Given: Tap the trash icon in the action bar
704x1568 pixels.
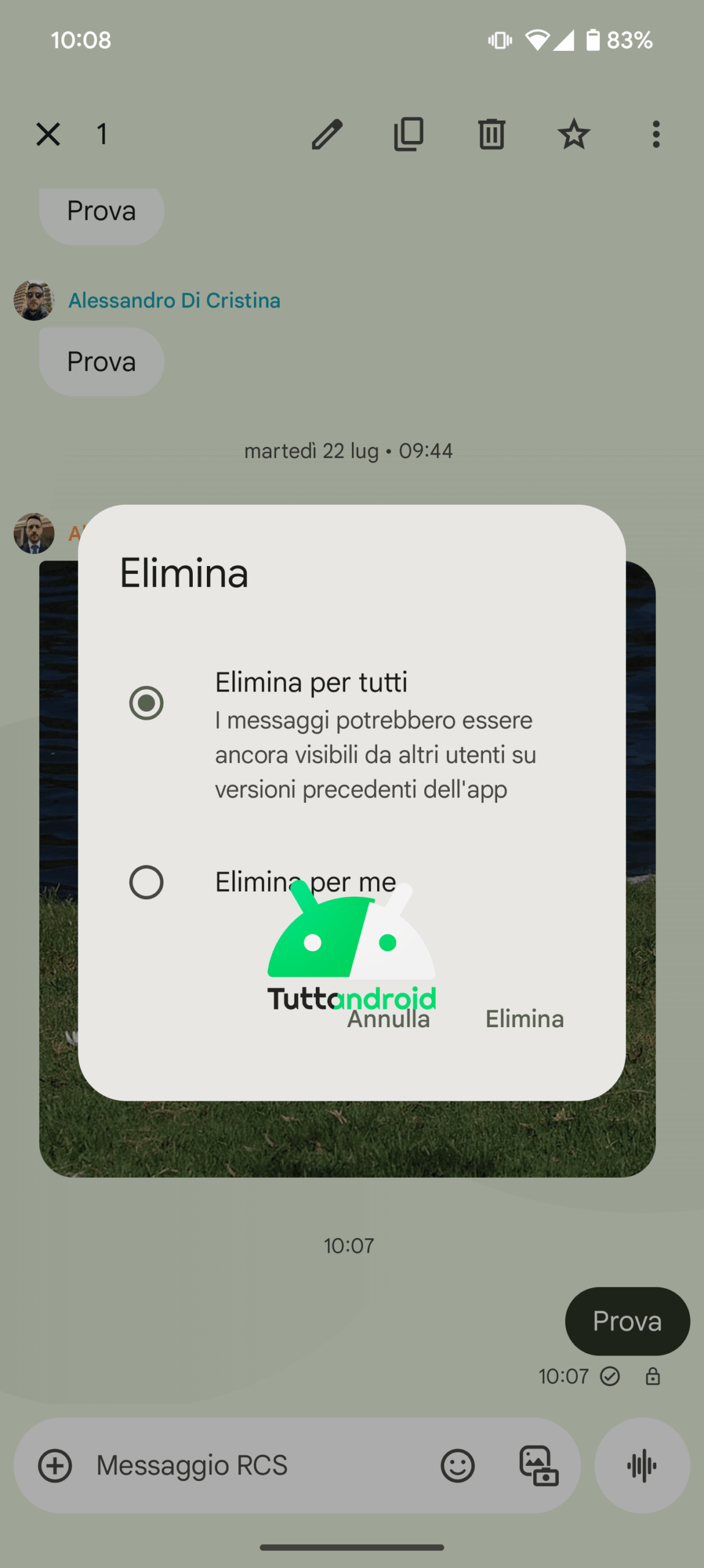Looking at the screenshot, I should 491,134.
